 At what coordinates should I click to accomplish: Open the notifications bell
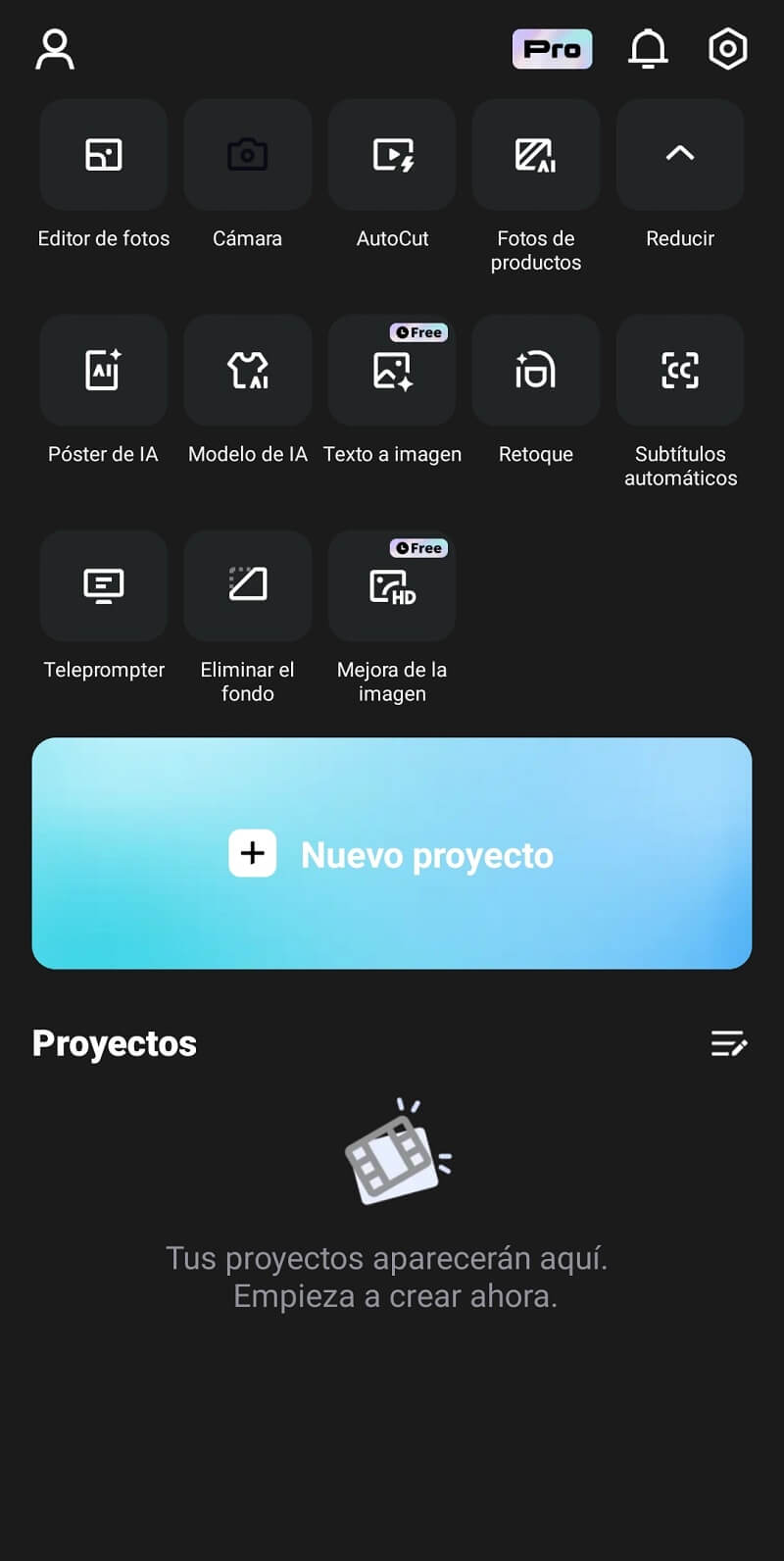click(x=648, y=49)
